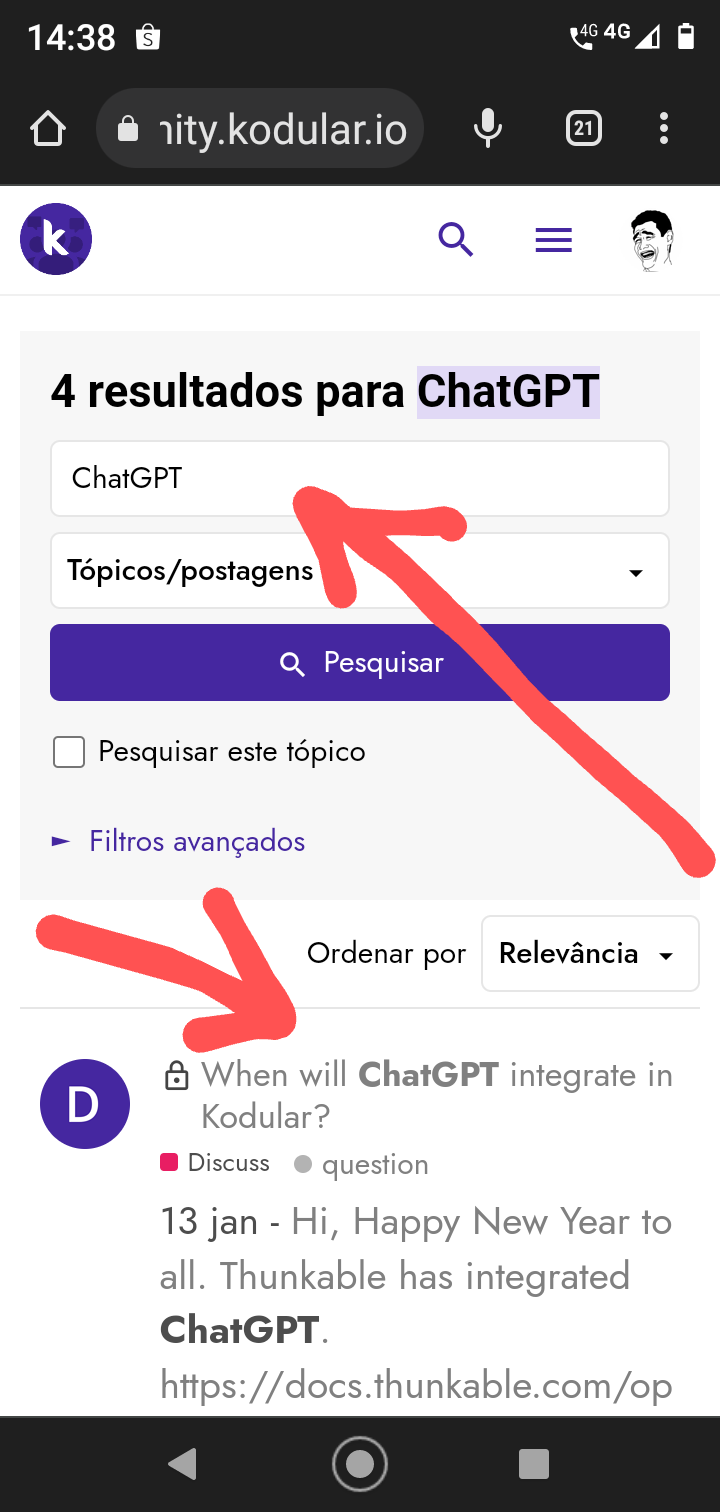Screen dimensions: 720x1512
Task: Tap the Pesquisar button
Action: pos(360,663)
